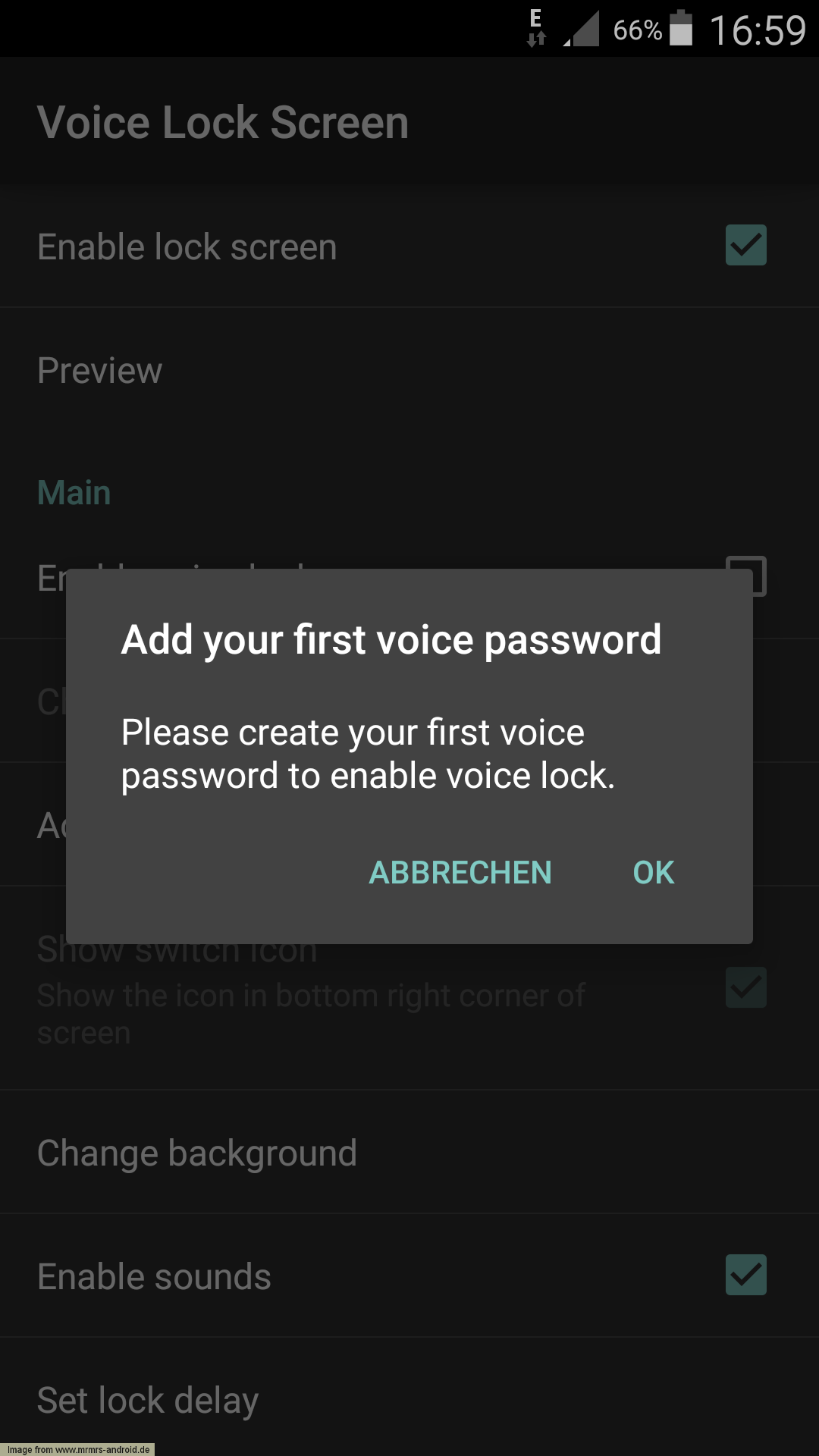Toggle the Show switch icon checkbox
This screenshot has width=819, height=1456.
click(x=746, y=987)
